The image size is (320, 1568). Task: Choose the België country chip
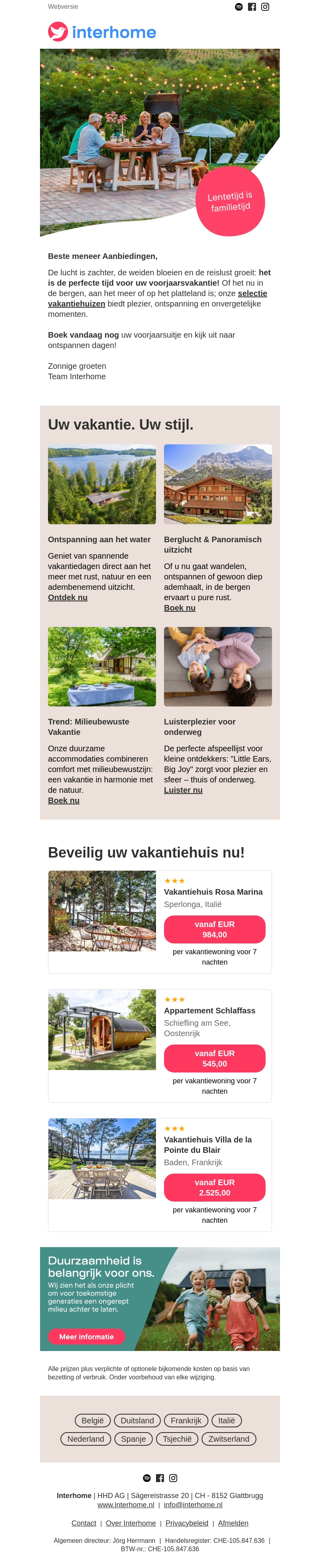(93, 1420)
